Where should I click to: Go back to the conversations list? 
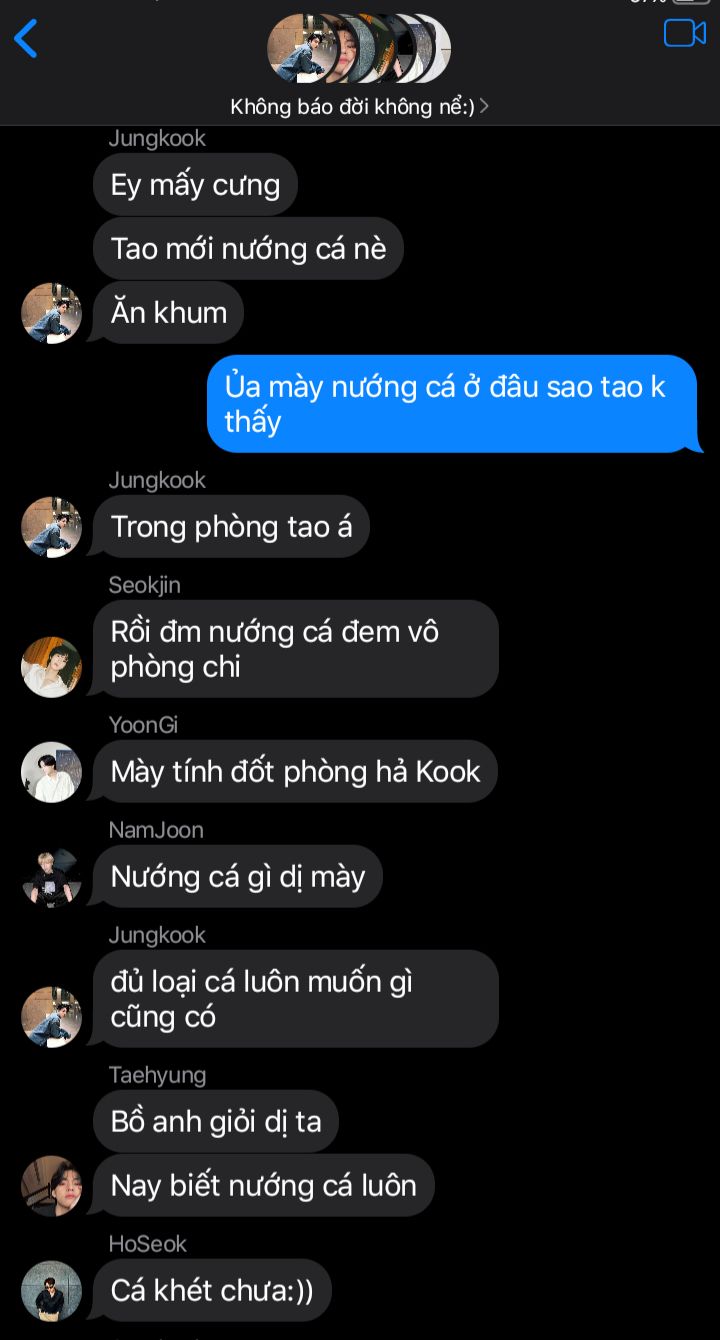pos(26,39)
